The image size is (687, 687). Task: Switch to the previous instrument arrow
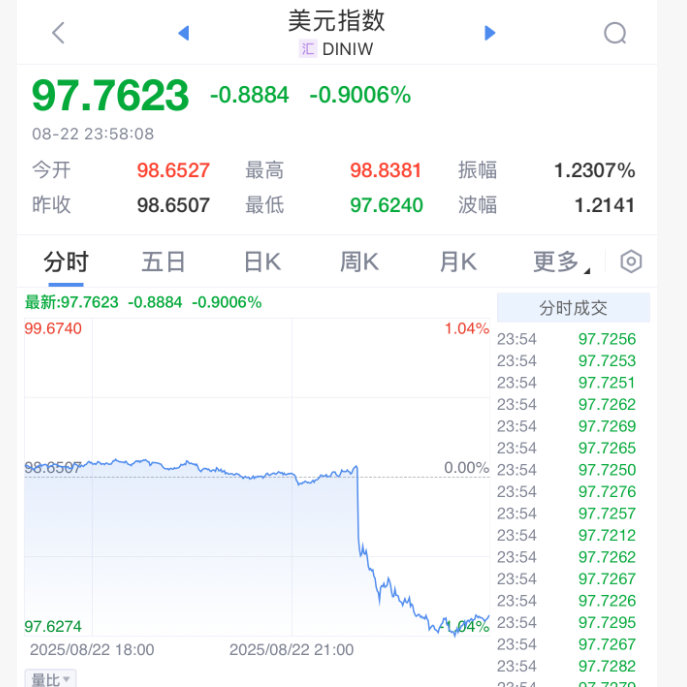pos(183,33)
